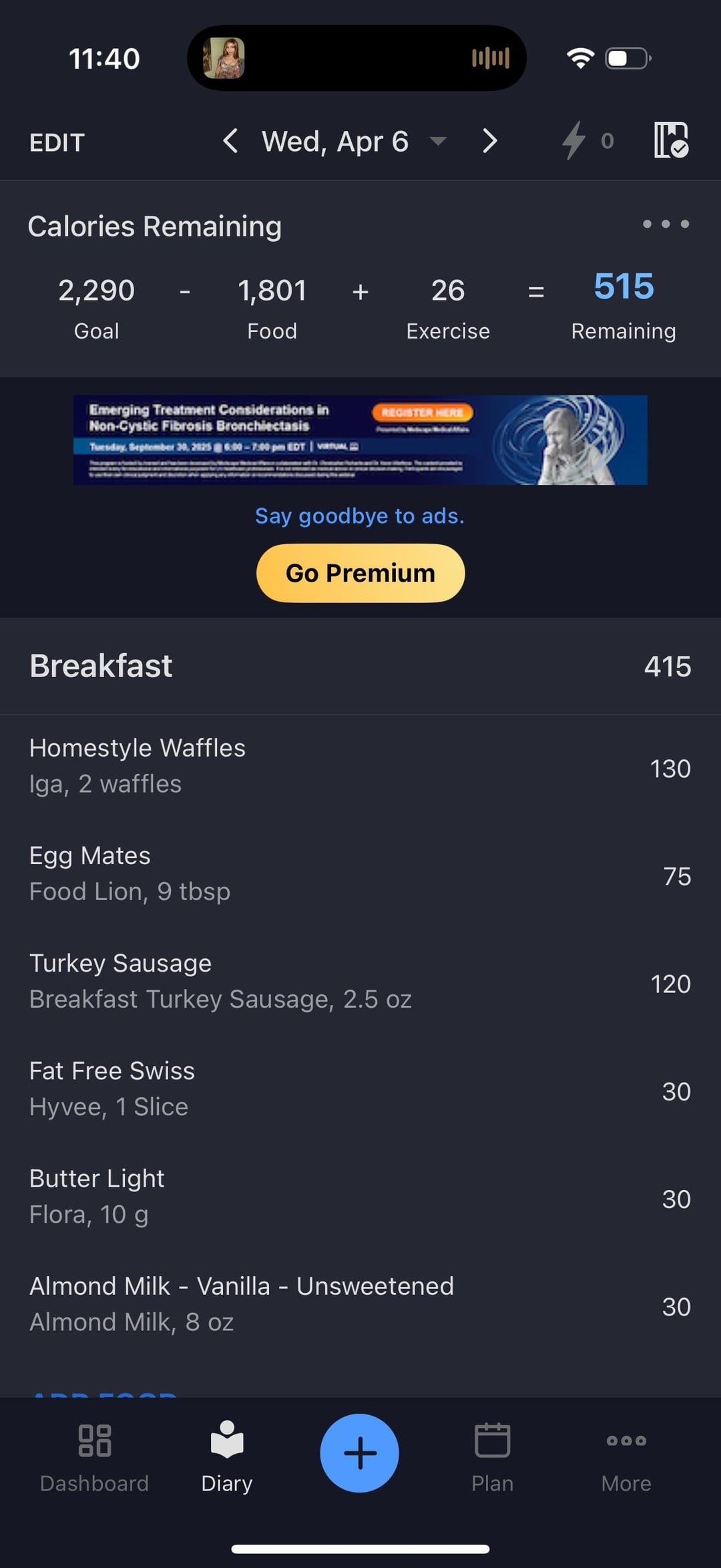Open the Fat Free Swiss entry
The image size is (721, 1568).
[360, 1089]
